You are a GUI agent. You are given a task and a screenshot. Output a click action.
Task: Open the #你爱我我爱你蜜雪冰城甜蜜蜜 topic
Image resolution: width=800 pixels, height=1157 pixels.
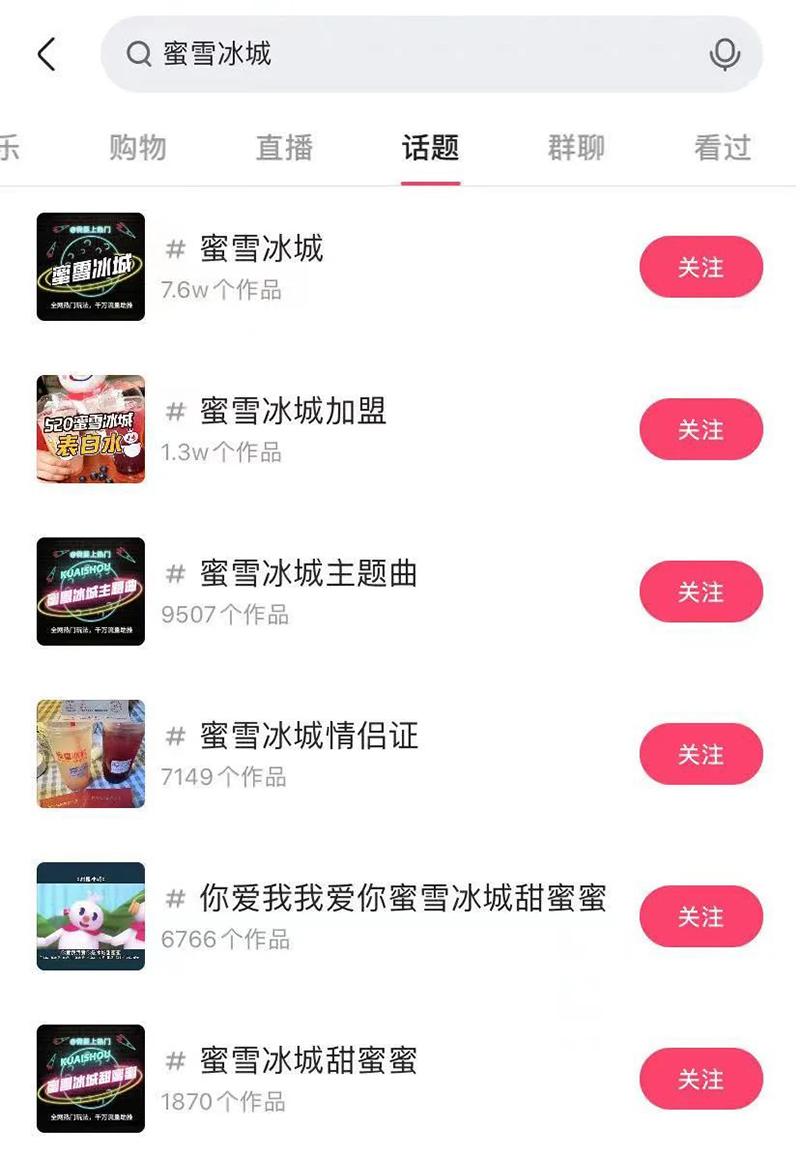pyautogui.click(x=402, y=898)
